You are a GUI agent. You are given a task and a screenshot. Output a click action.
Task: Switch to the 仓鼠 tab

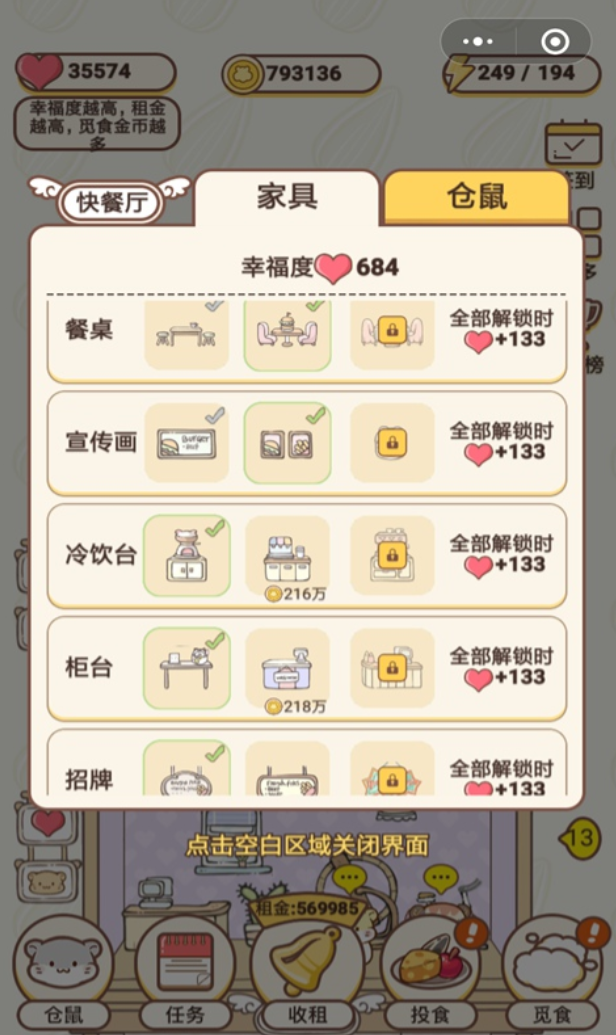476,197
